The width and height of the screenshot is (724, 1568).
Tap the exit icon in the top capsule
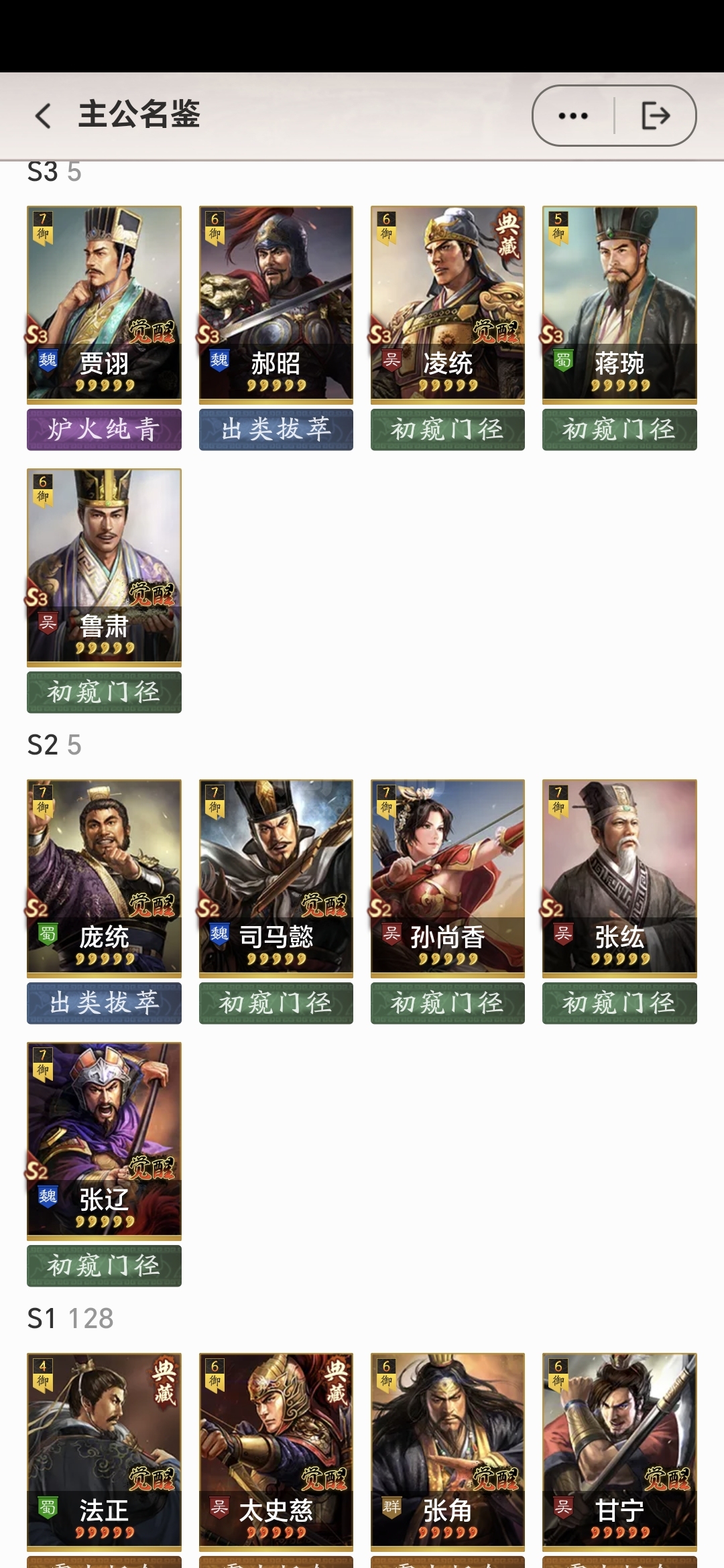(x=655, y=116)
